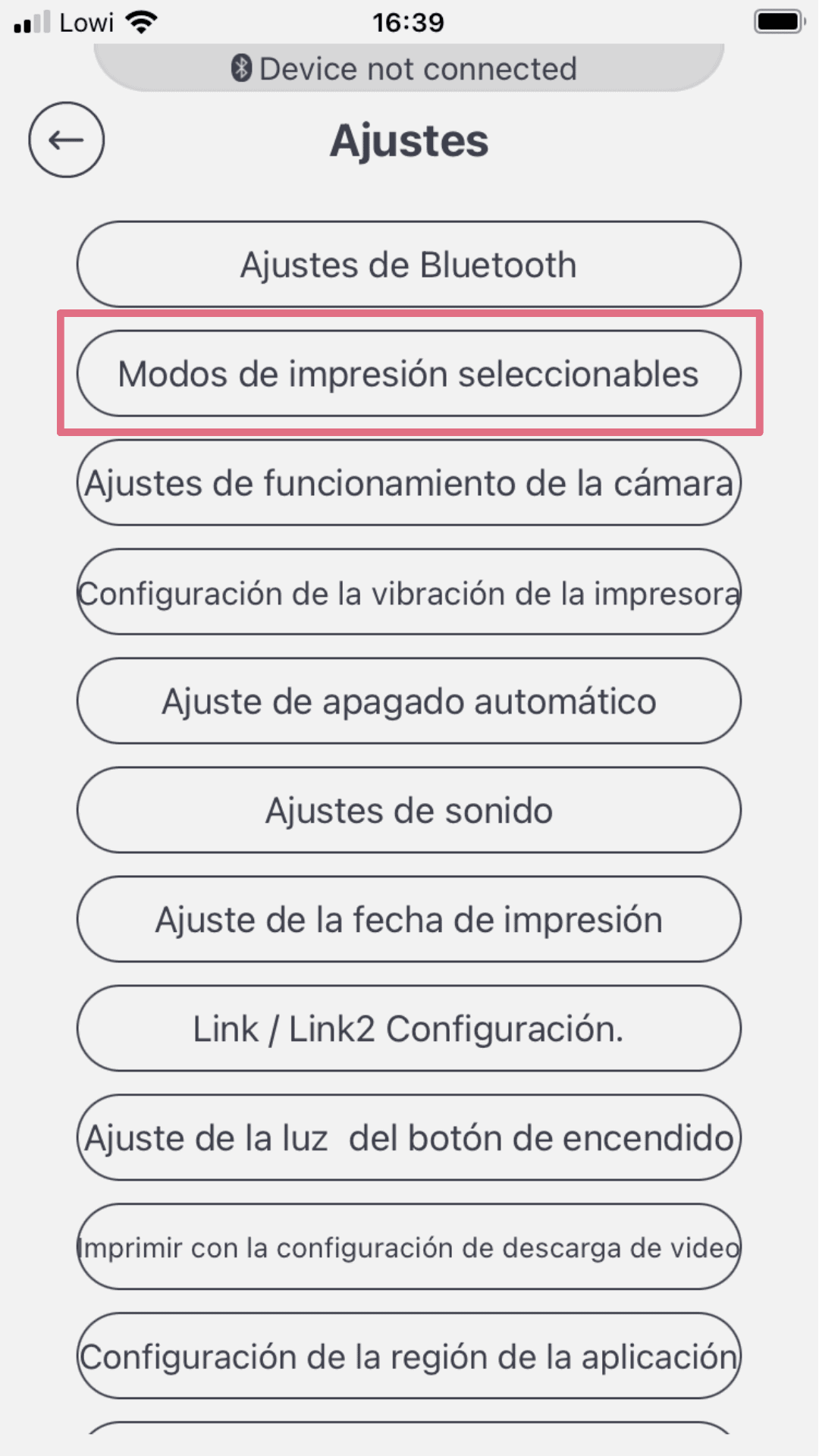819x1456 pixels.
Task: Open Link / Link2 Configuración
Action: click(x=409, y=1029)
